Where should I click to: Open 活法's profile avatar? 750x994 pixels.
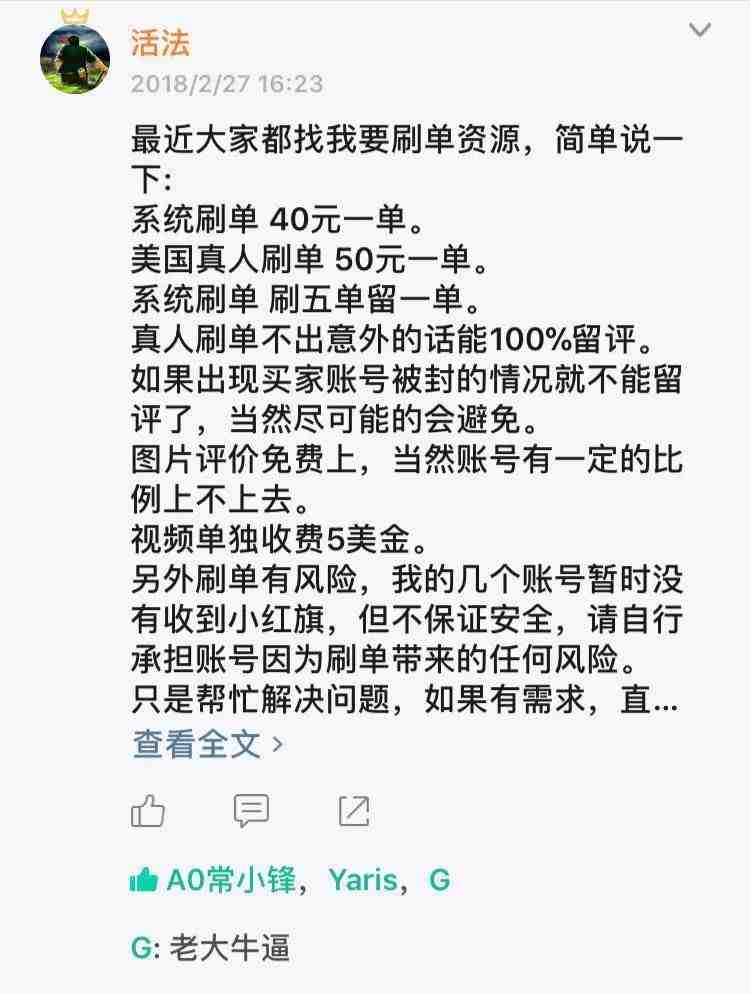coord(75,56)
